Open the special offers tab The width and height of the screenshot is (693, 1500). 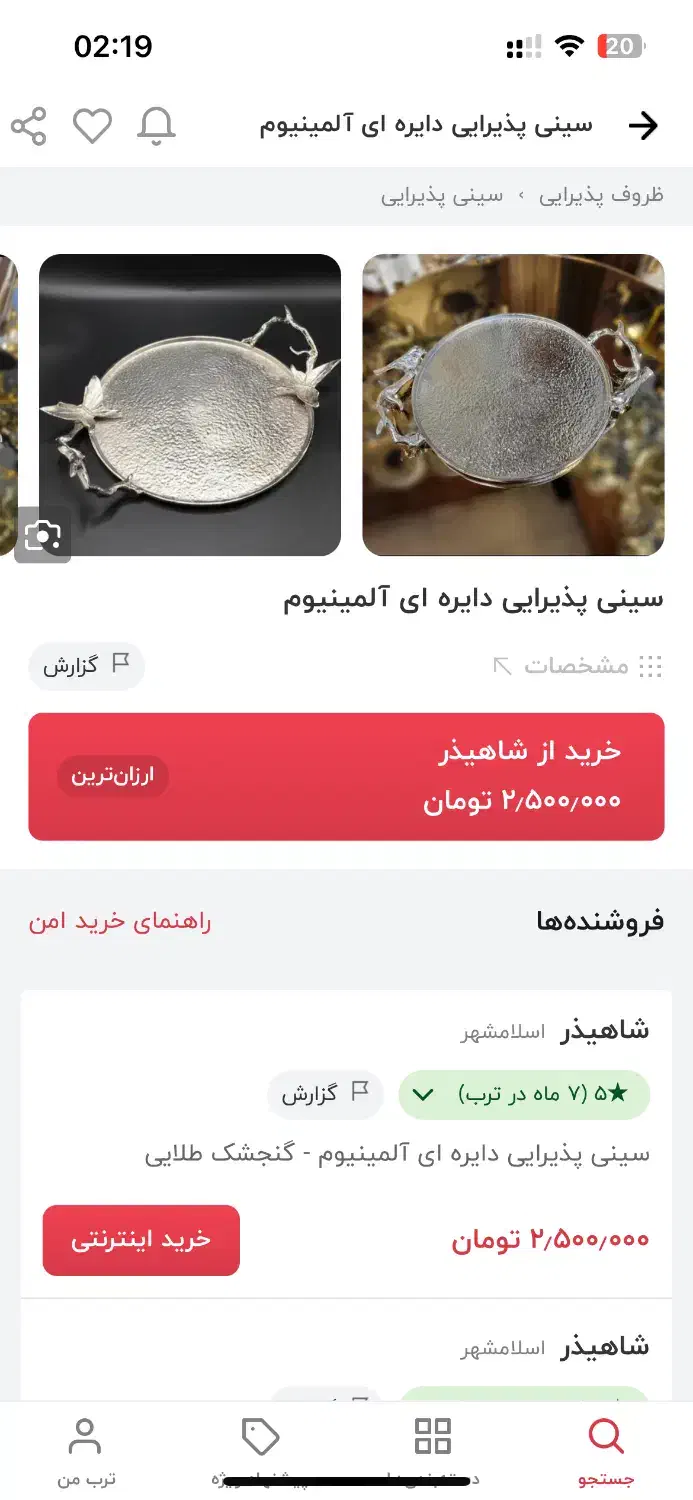coord(260,1450)
